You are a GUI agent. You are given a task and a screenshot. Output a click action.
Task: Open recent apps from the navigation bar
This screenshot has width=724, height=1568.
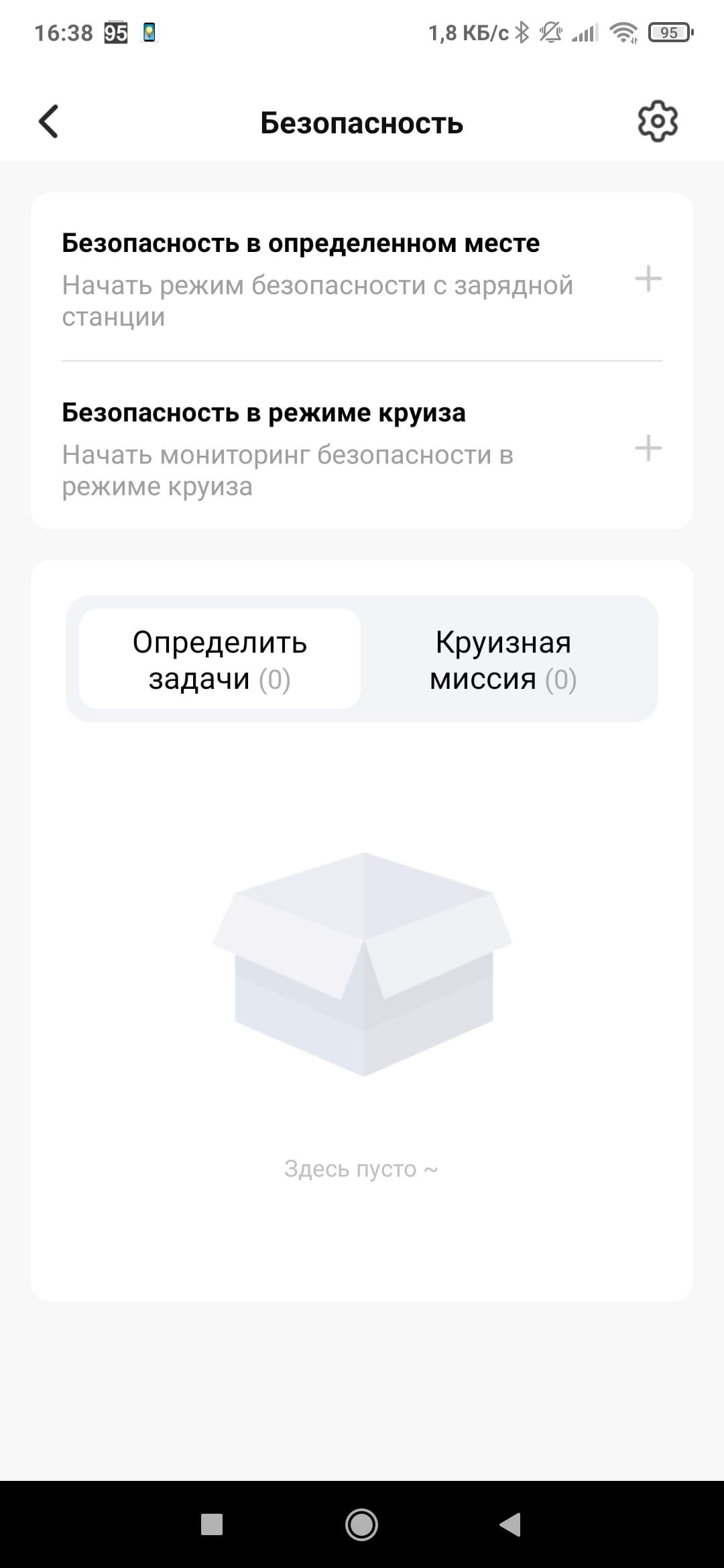(212, 1524)
